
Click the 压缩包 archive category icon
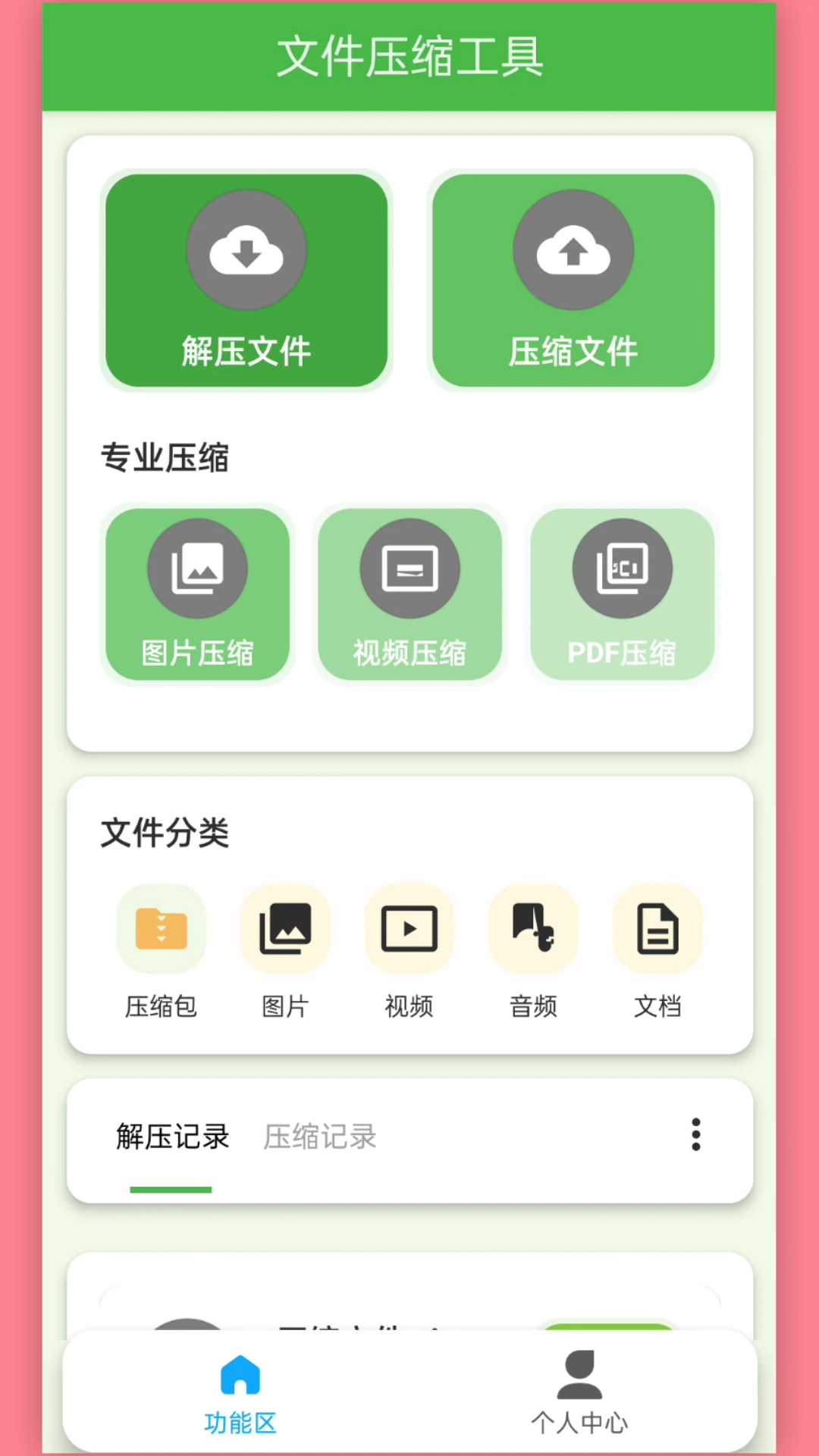[x=160, y=929]
